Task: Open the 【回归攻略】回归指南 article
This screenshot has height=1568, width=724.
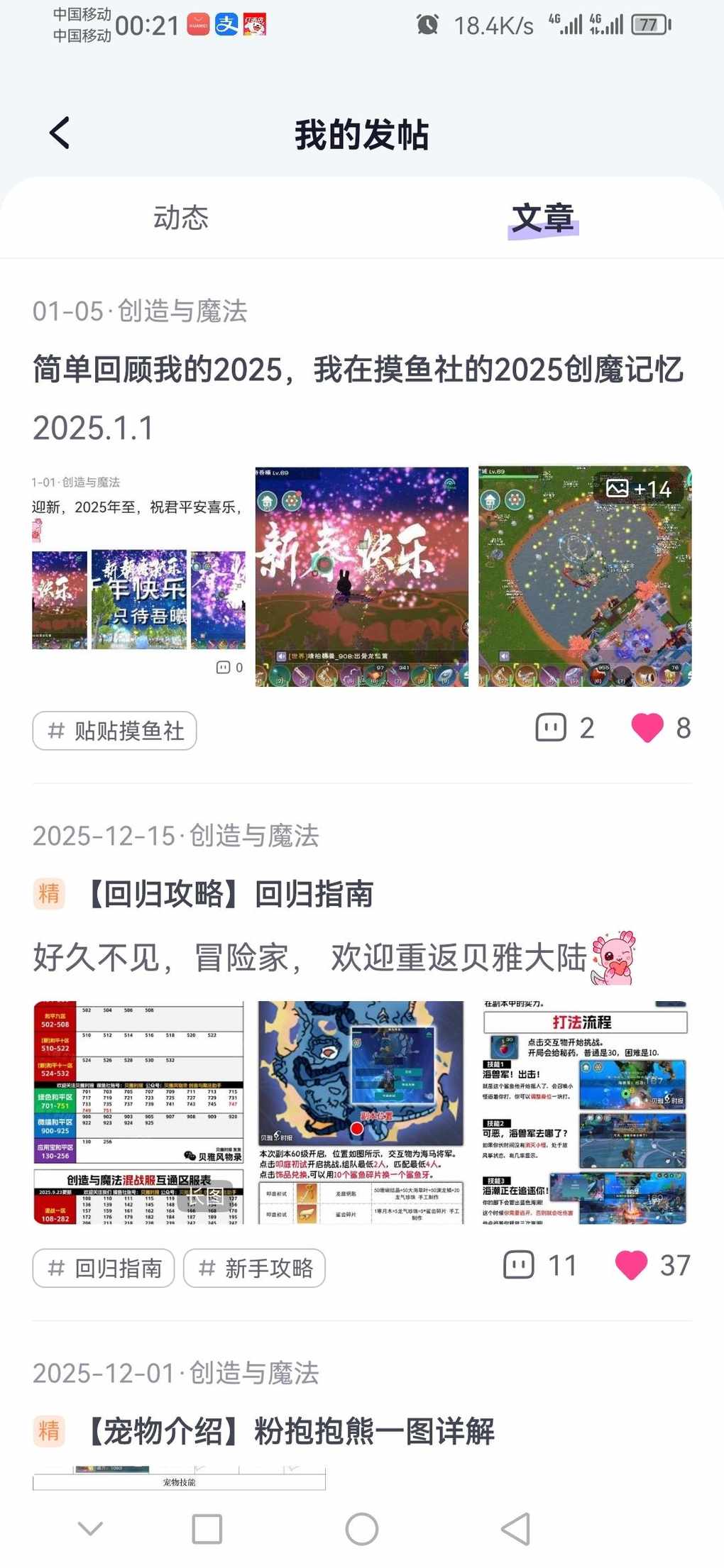Action: 231,894
